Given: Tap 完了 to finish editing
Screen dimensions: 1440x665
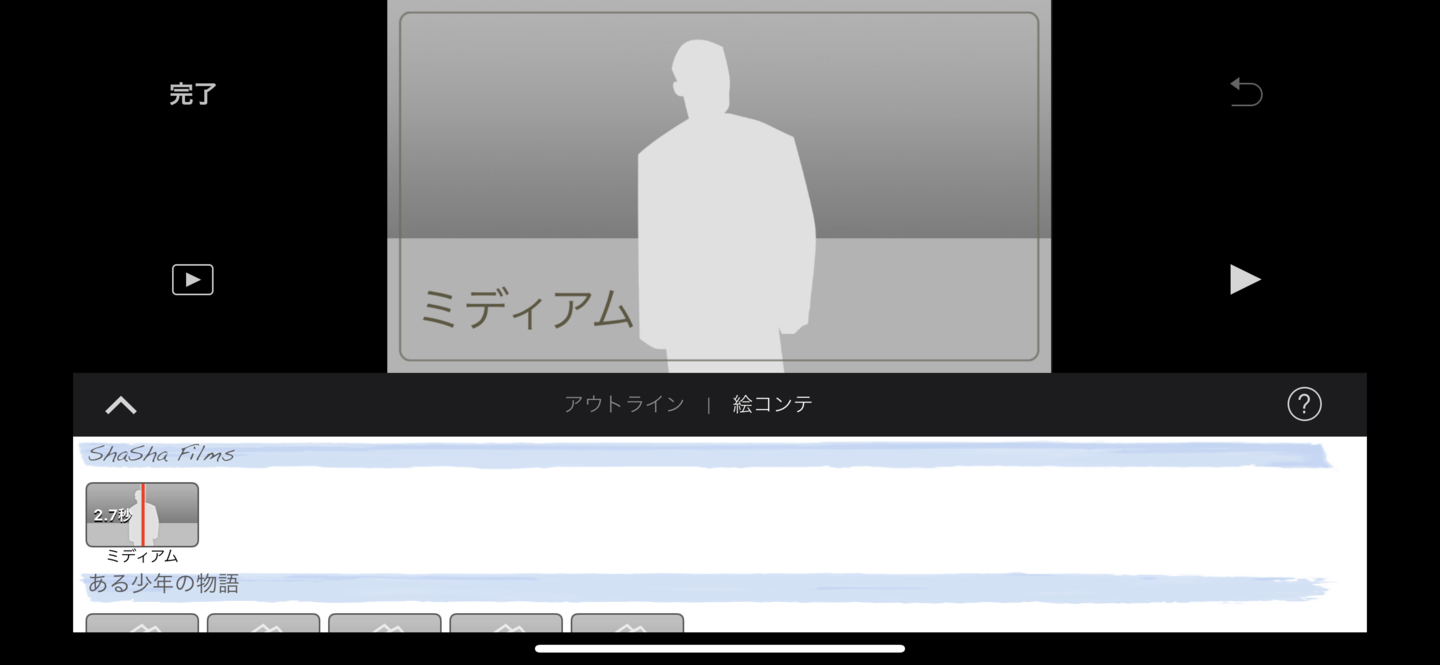Looking at the screenshot, I should coord(193,94).
